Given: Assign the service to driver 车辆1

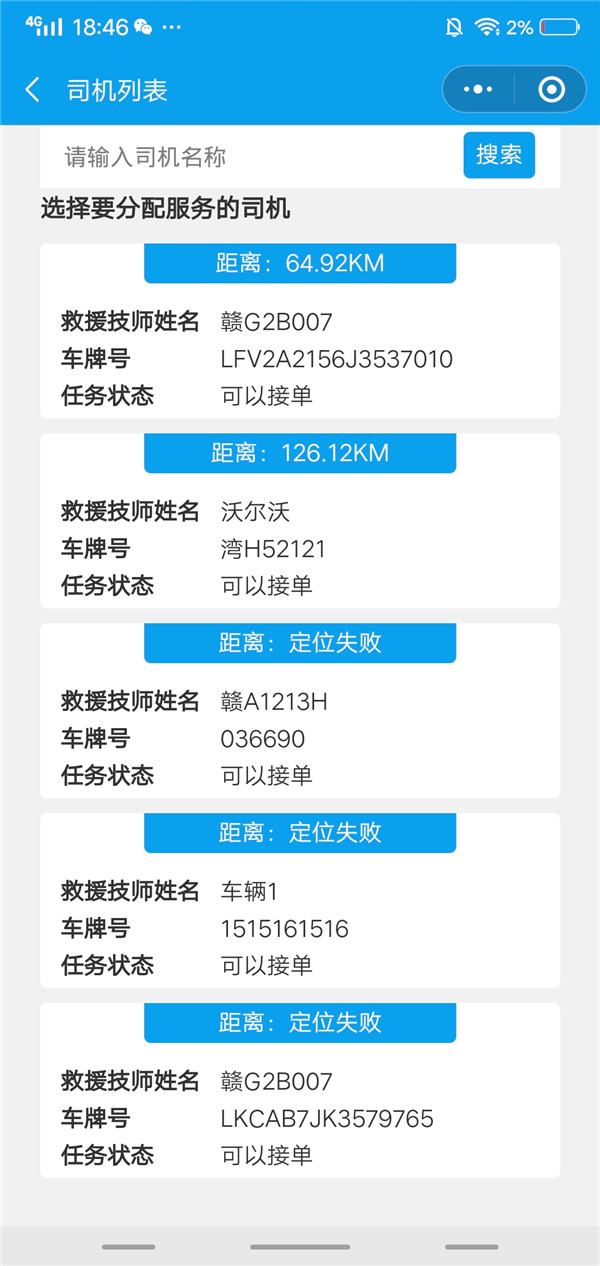Looking at the screenshot, I should [x=300, y=901].
